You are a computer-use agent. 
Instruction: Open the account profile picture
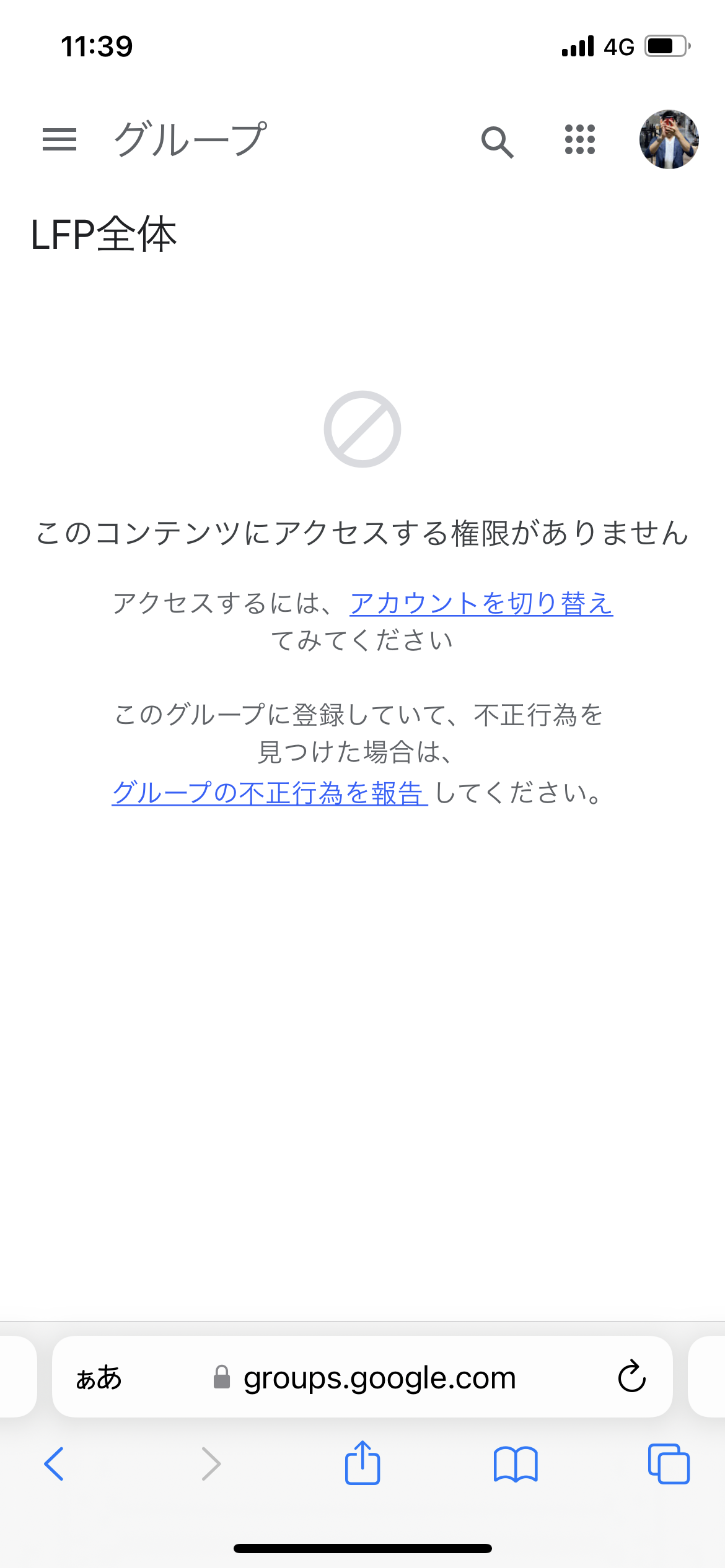(x=669, y=140)
